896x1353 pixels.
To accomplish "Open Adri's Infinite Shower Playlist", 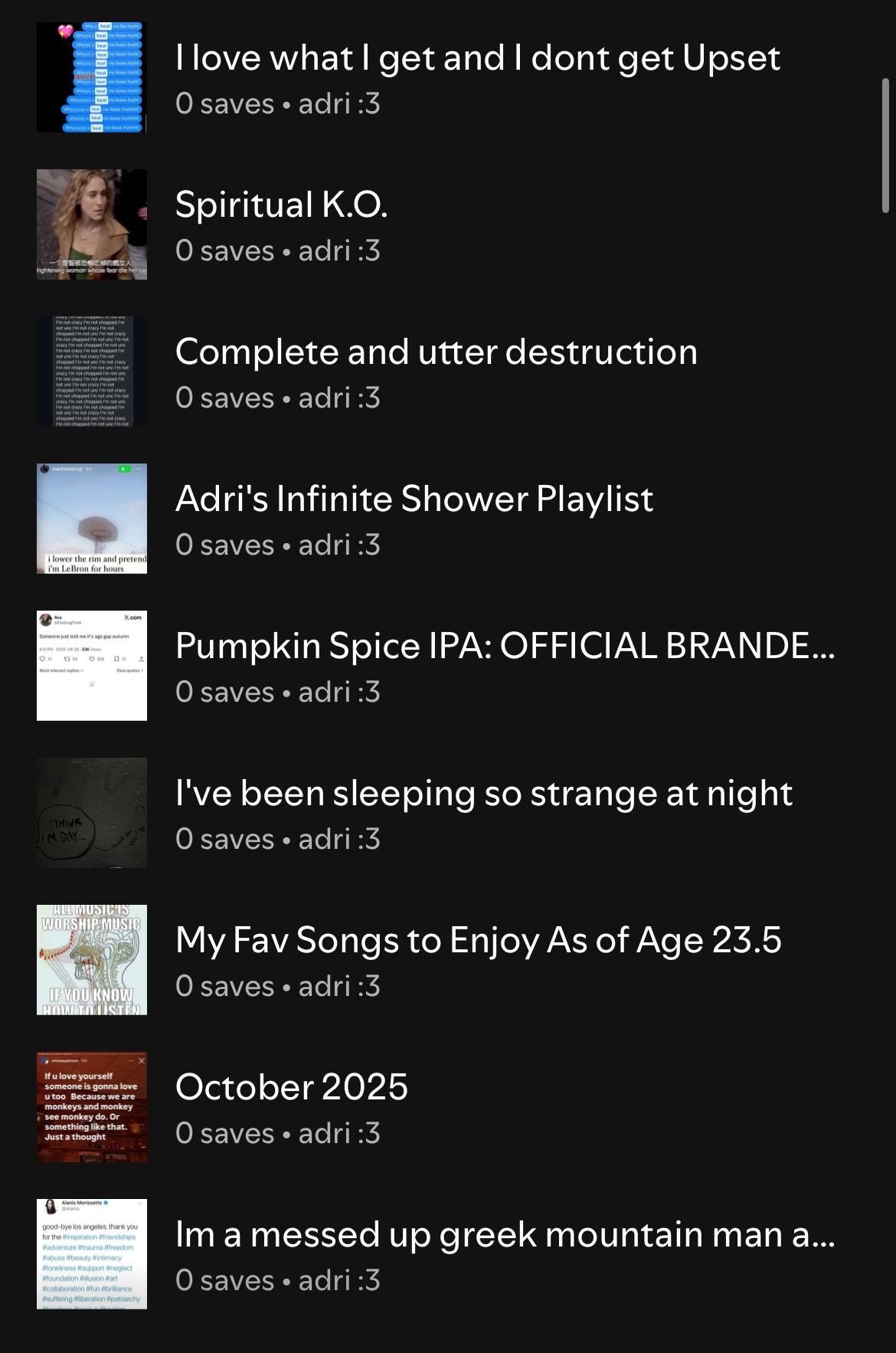I will (x=448, y=519).
